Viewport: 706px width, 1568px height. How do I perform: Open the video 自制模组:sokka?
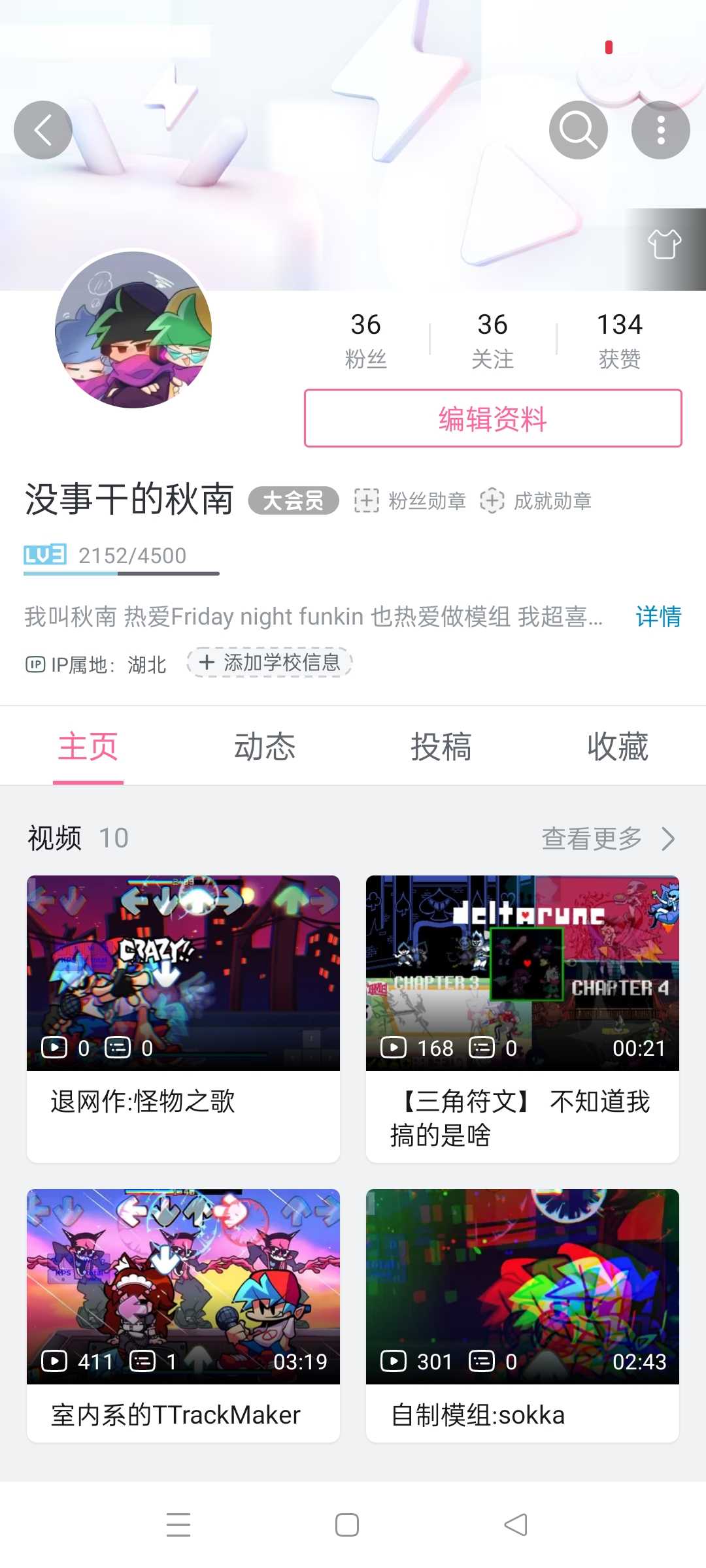[x=522, y=1313]
